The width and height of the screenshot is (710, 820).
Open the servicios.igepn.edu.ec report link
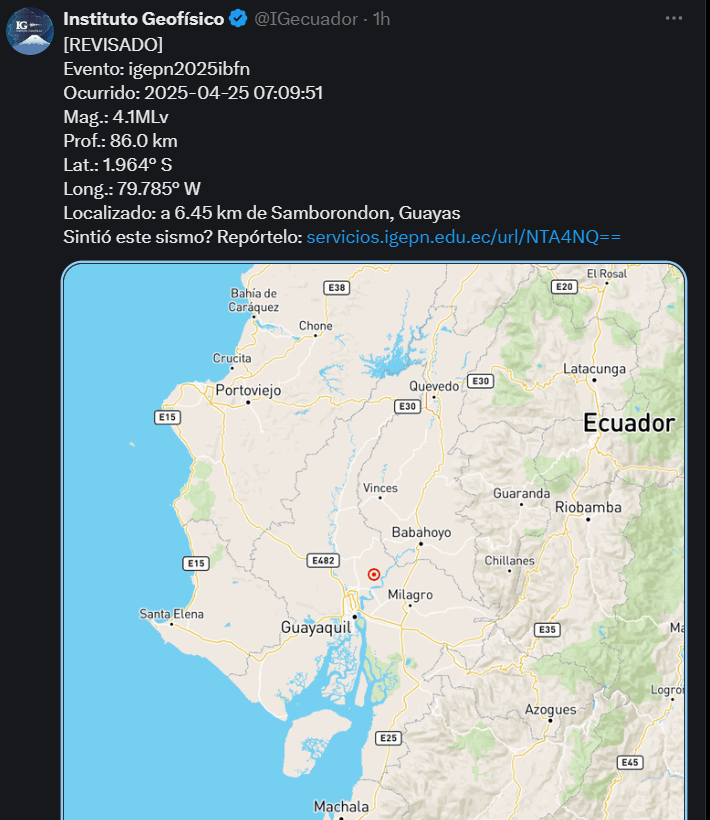pos(463,237)
